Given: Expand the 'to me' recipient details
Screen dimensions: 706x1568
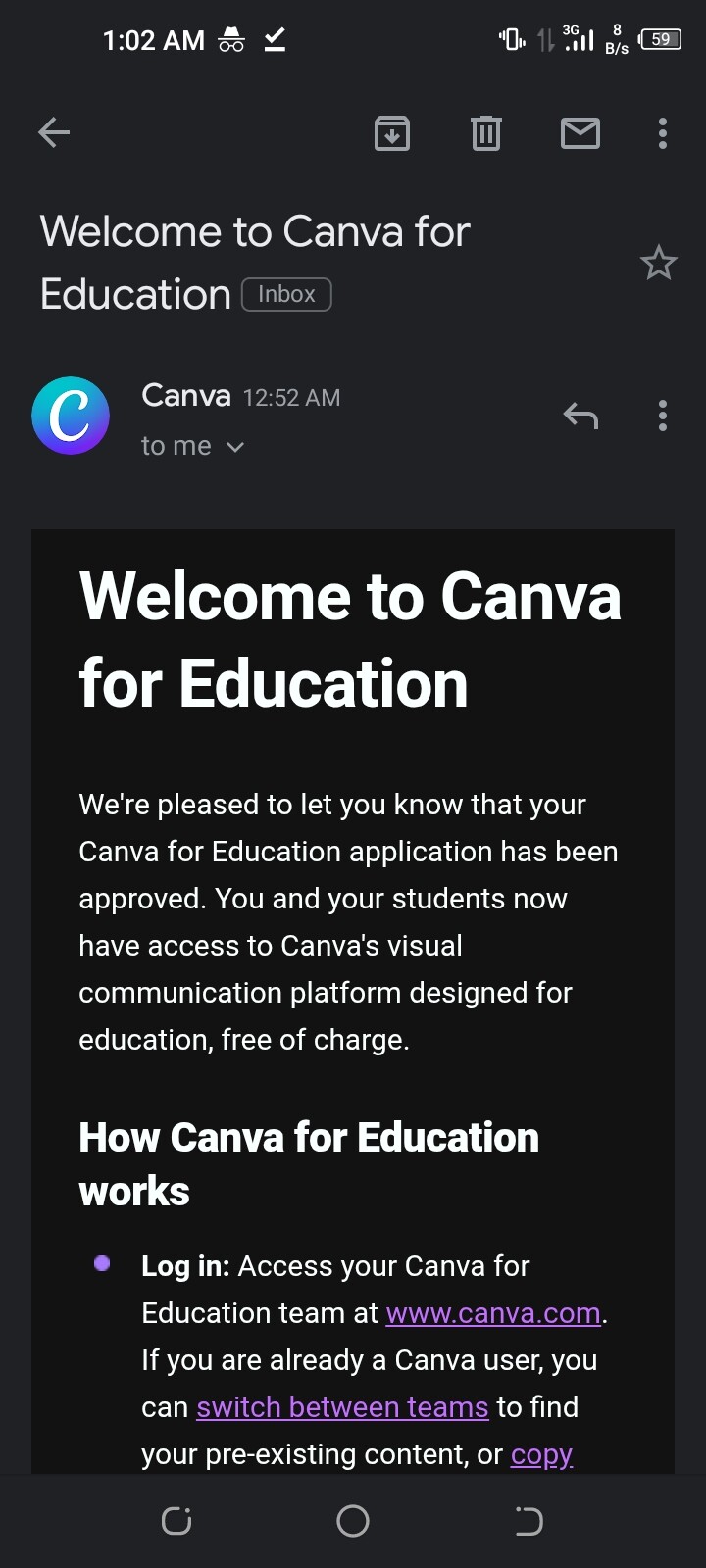Looking at the screenshot, I should click(192, 446).
